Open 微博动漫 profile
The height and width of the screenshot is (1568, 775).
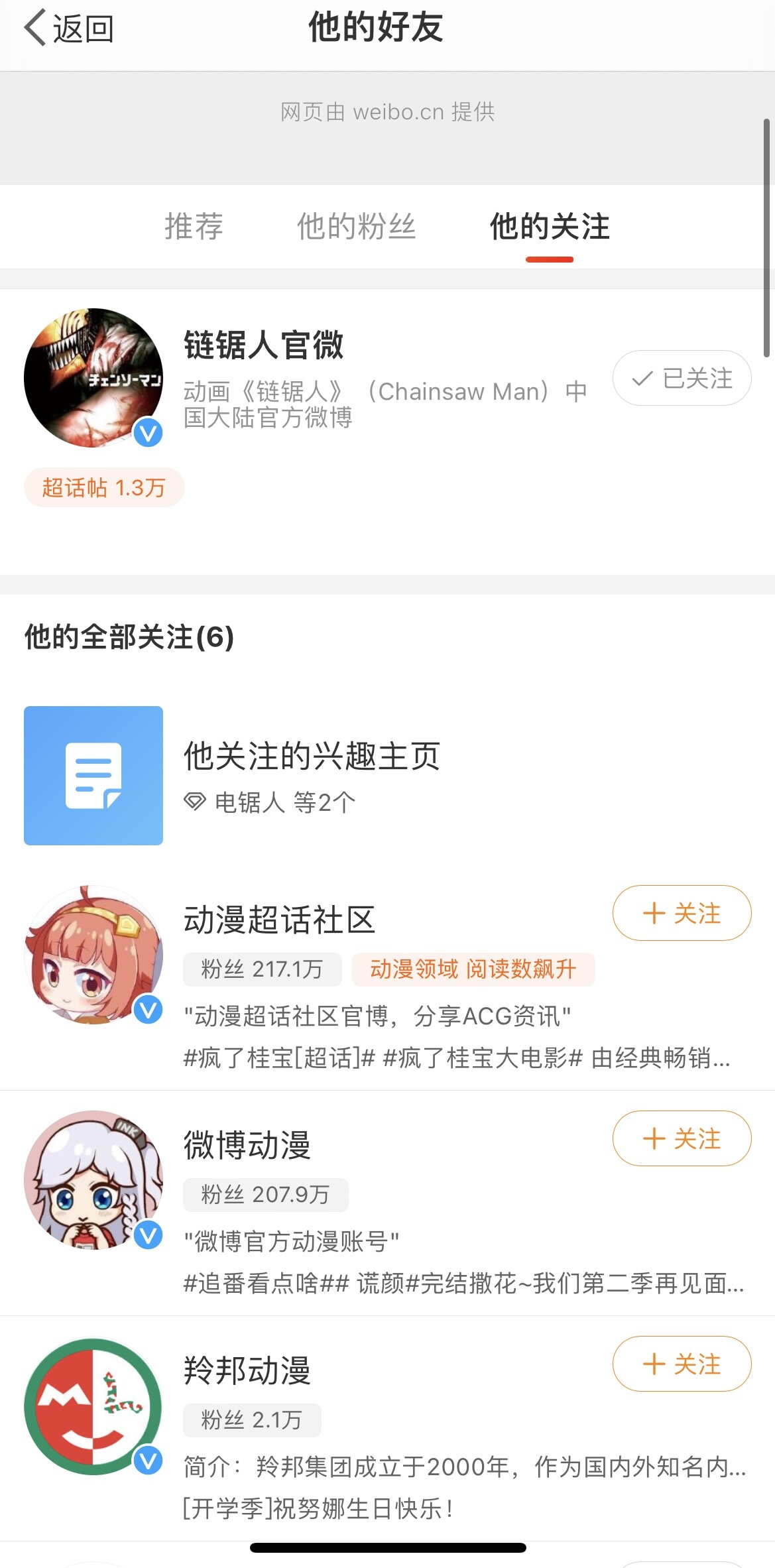[247, 1146]
